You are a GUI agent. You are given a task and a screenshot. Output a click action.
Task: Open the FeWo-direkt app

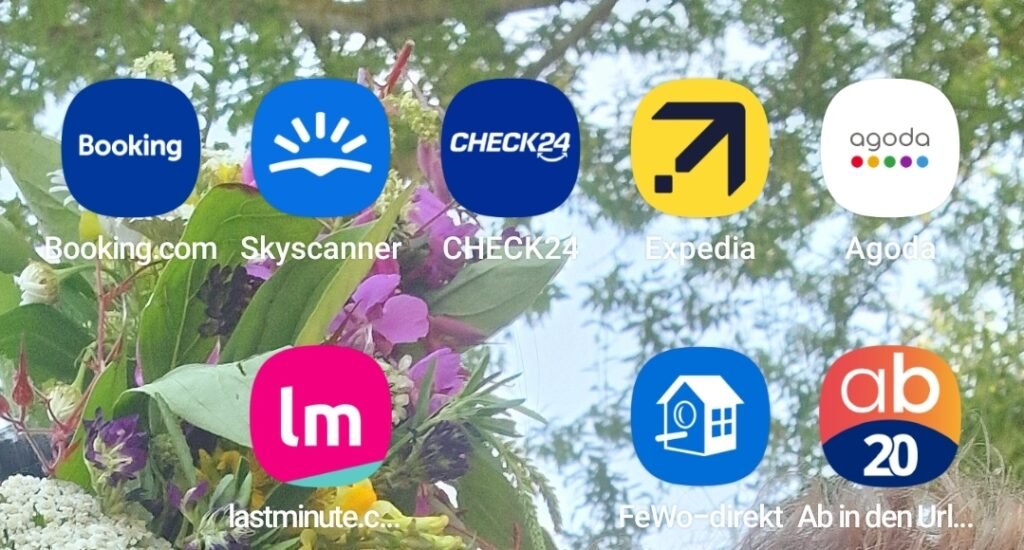tap(700, 416)
